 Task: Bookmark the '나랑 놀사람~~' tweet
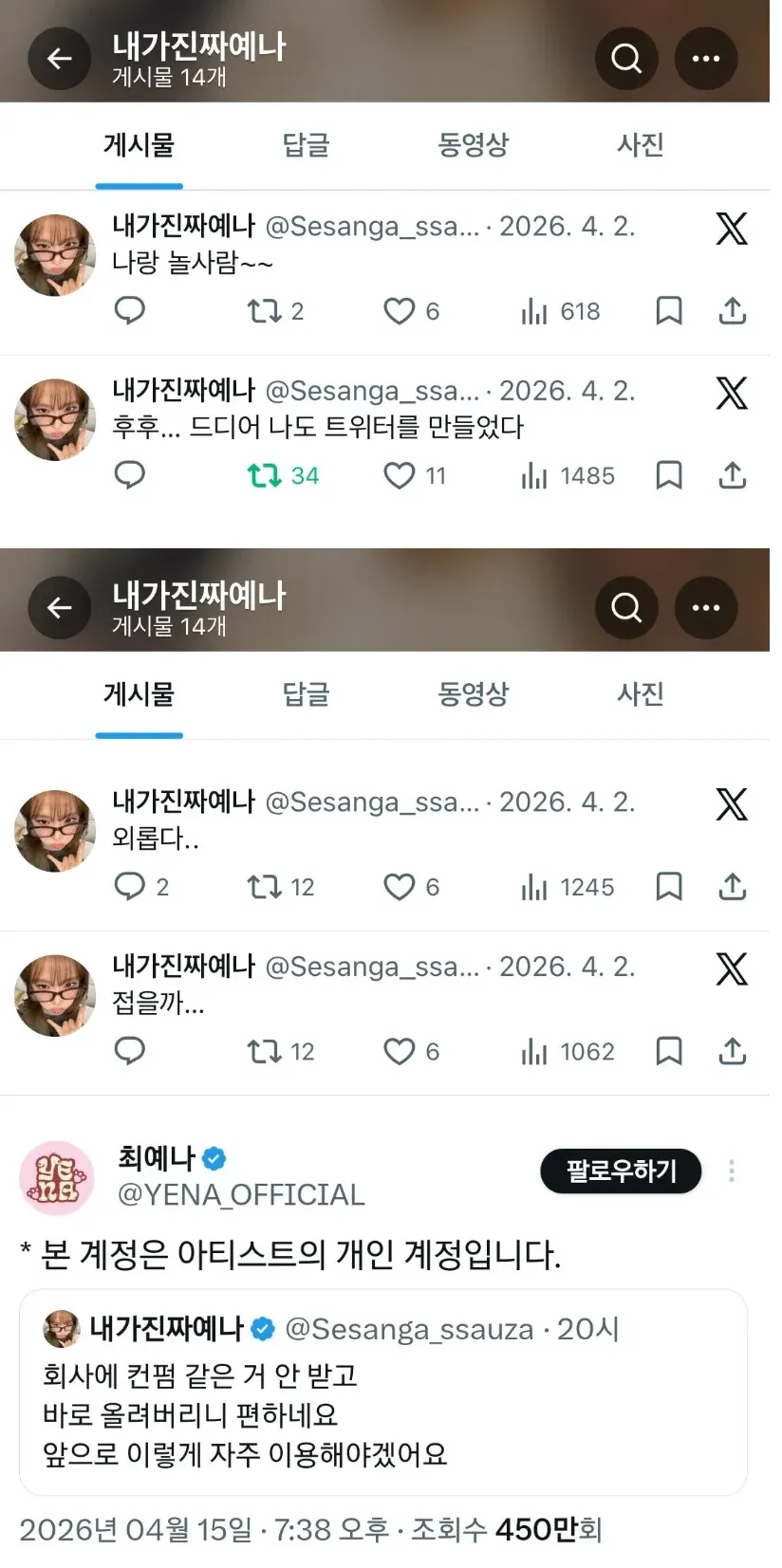(671, 310)
